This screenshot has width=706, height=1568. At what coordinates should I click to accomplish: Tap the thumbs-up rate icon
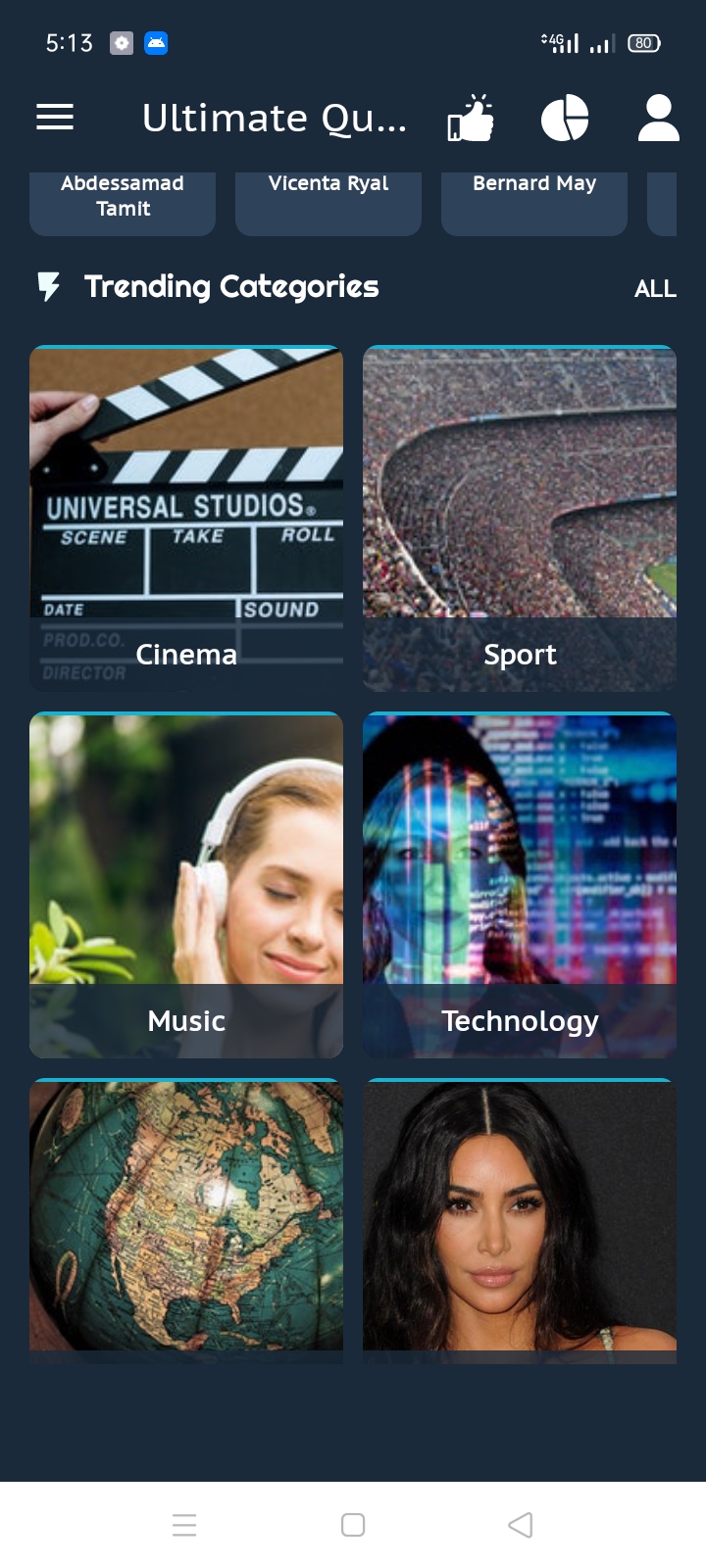pos(471,118)
